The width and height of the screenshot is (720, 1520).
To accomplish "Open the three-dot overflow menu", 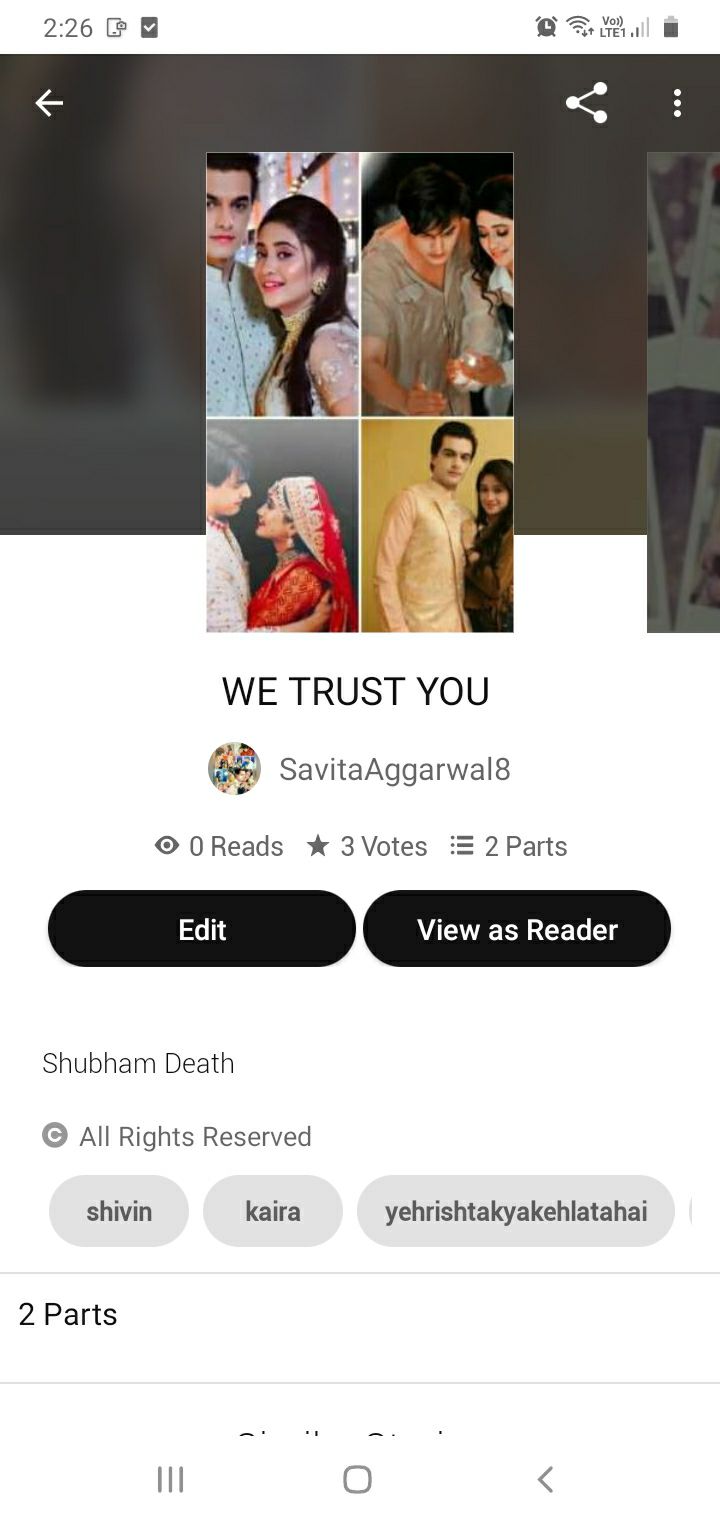I will coord(677,103).
